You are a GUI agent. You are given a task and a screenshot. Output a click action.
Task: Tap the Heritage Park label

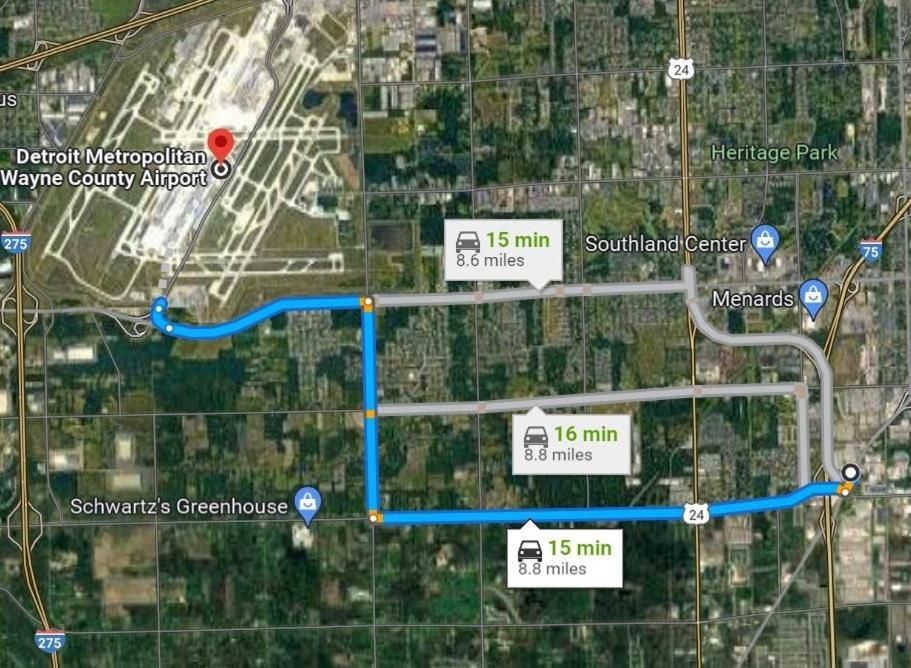pos(774,153)
